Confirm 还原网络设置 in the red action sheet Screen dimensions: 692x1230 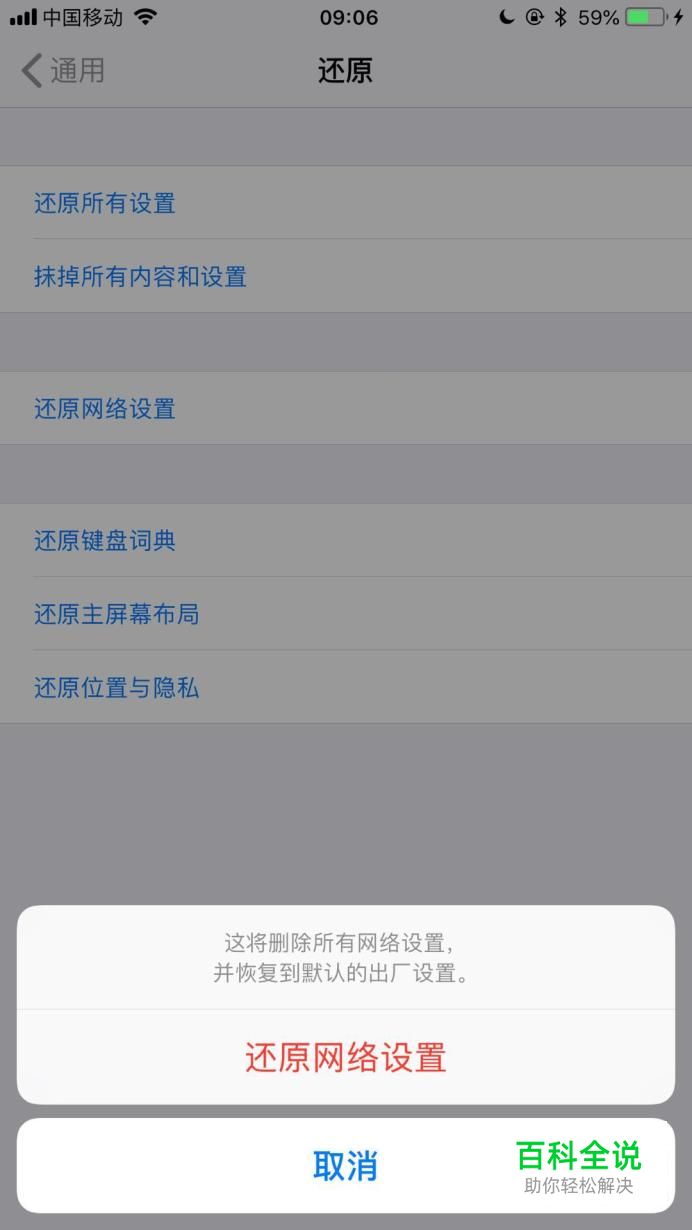click(x=346, y=1058)
